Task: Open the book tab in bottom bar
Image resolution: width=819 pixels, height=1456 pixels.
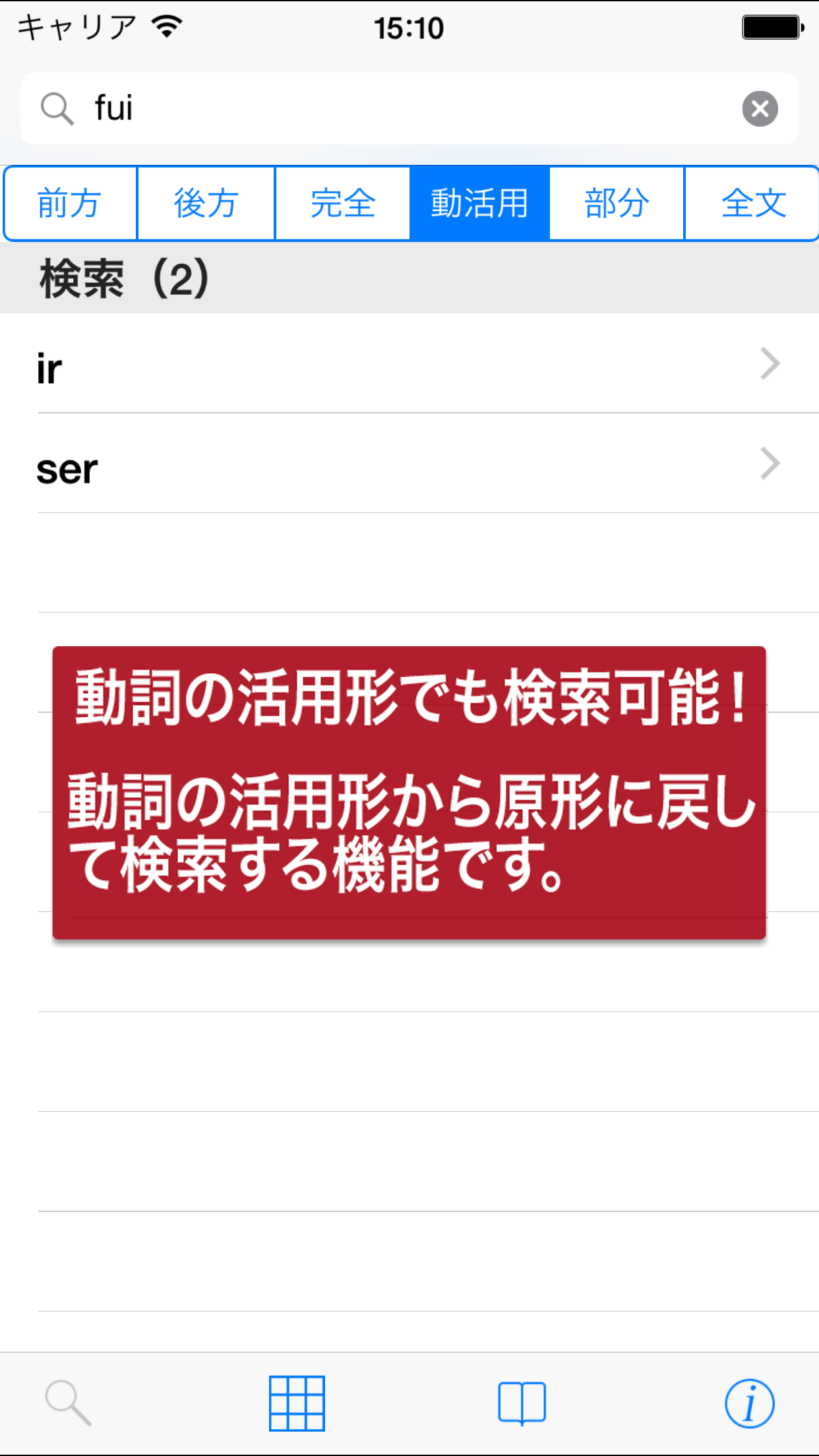Action: point(522,1403)
